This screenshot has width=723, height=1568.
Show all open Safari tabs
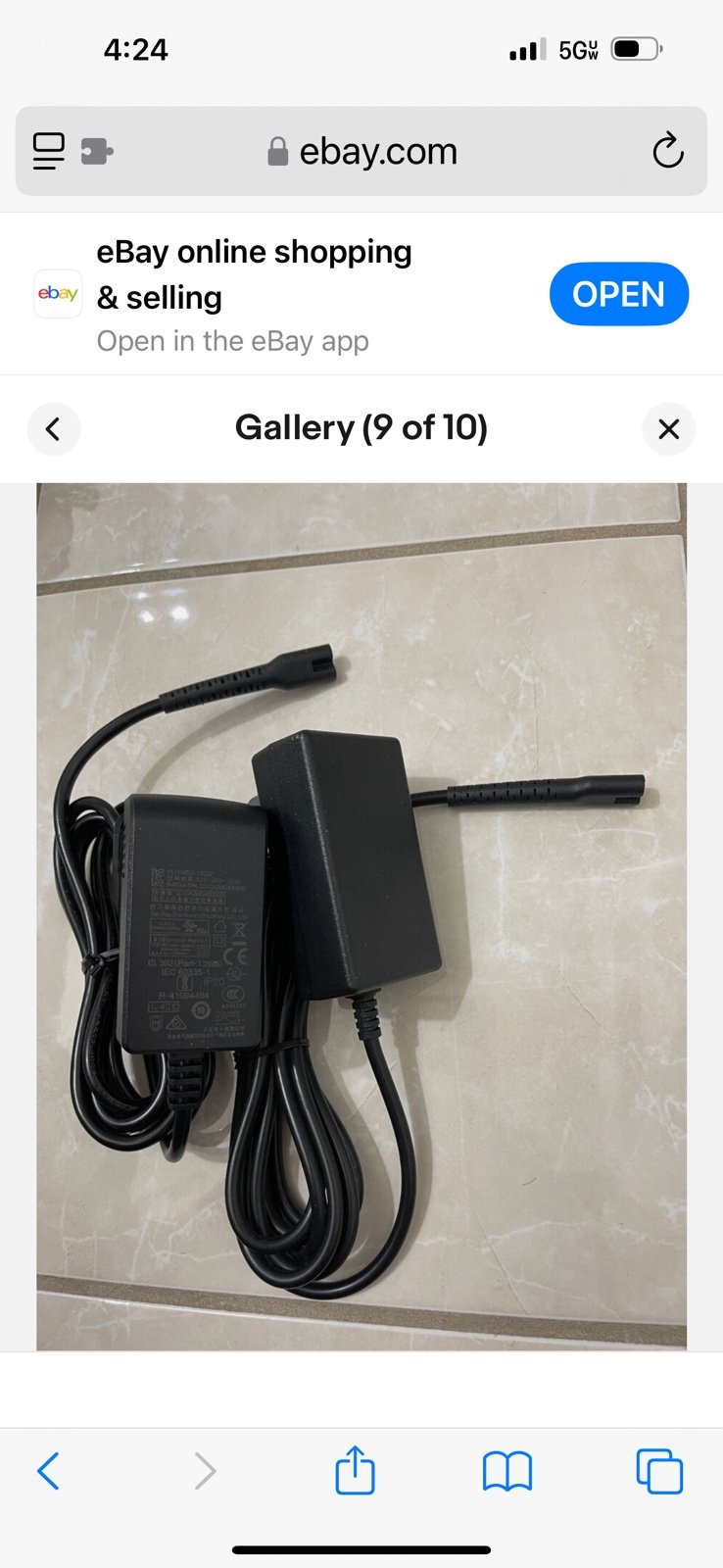point(659,1471)
